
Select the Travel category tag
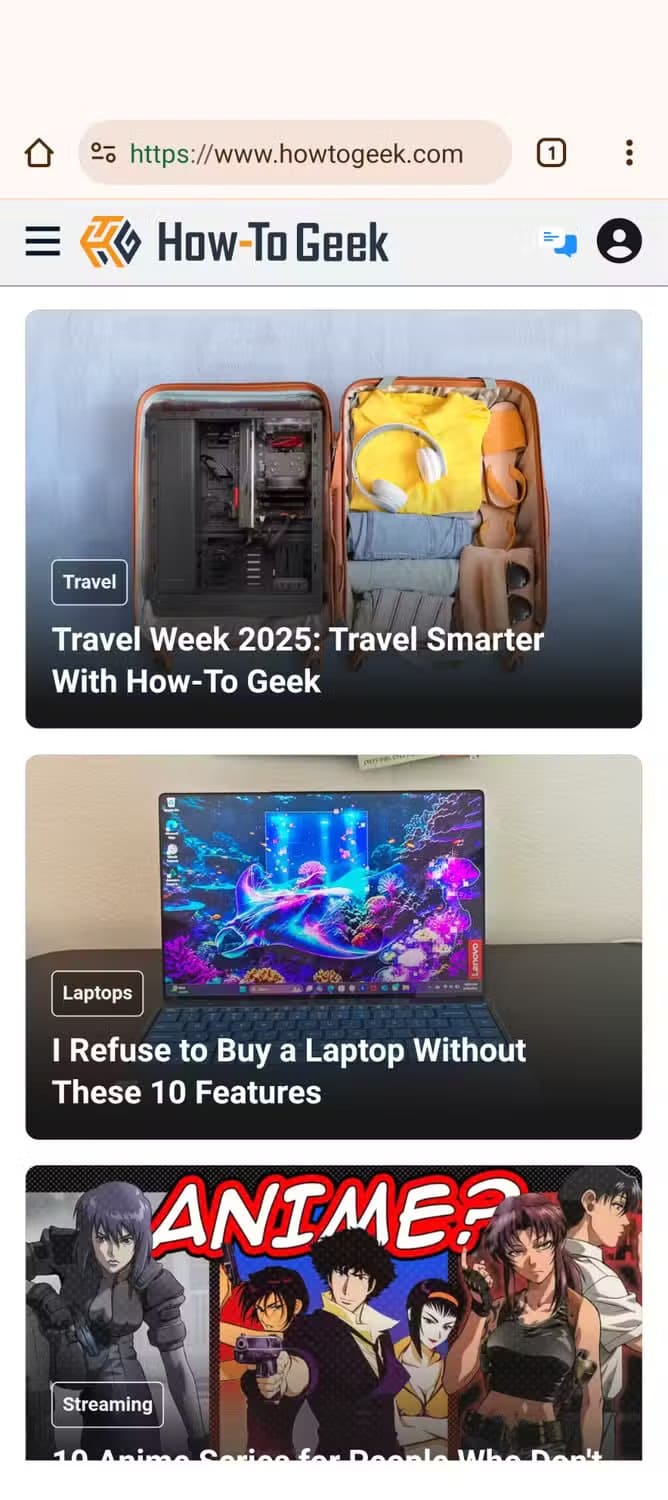pyautogui.click(x=89, y=582)
